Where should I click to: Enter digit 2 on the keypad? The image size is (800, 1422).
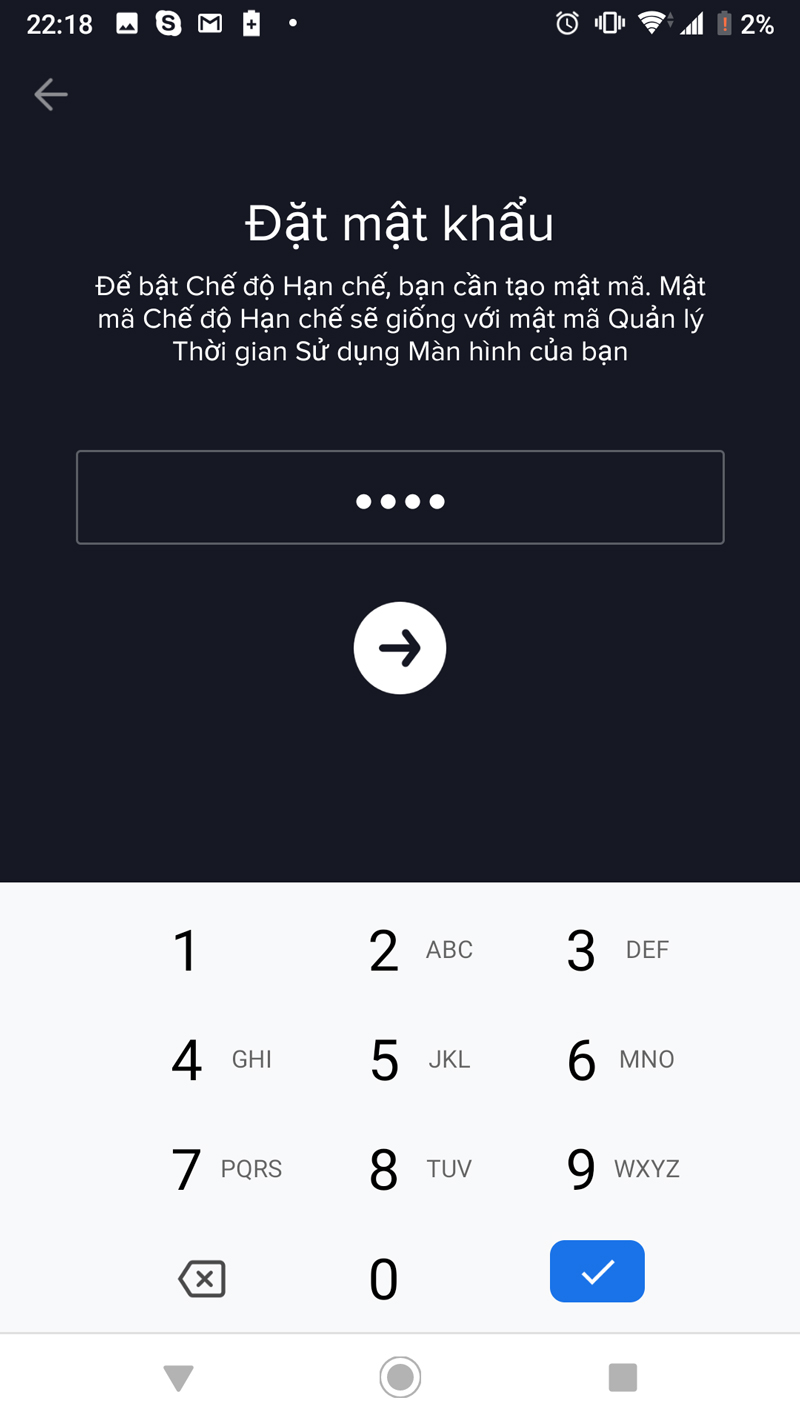click(x=400, y=950)
